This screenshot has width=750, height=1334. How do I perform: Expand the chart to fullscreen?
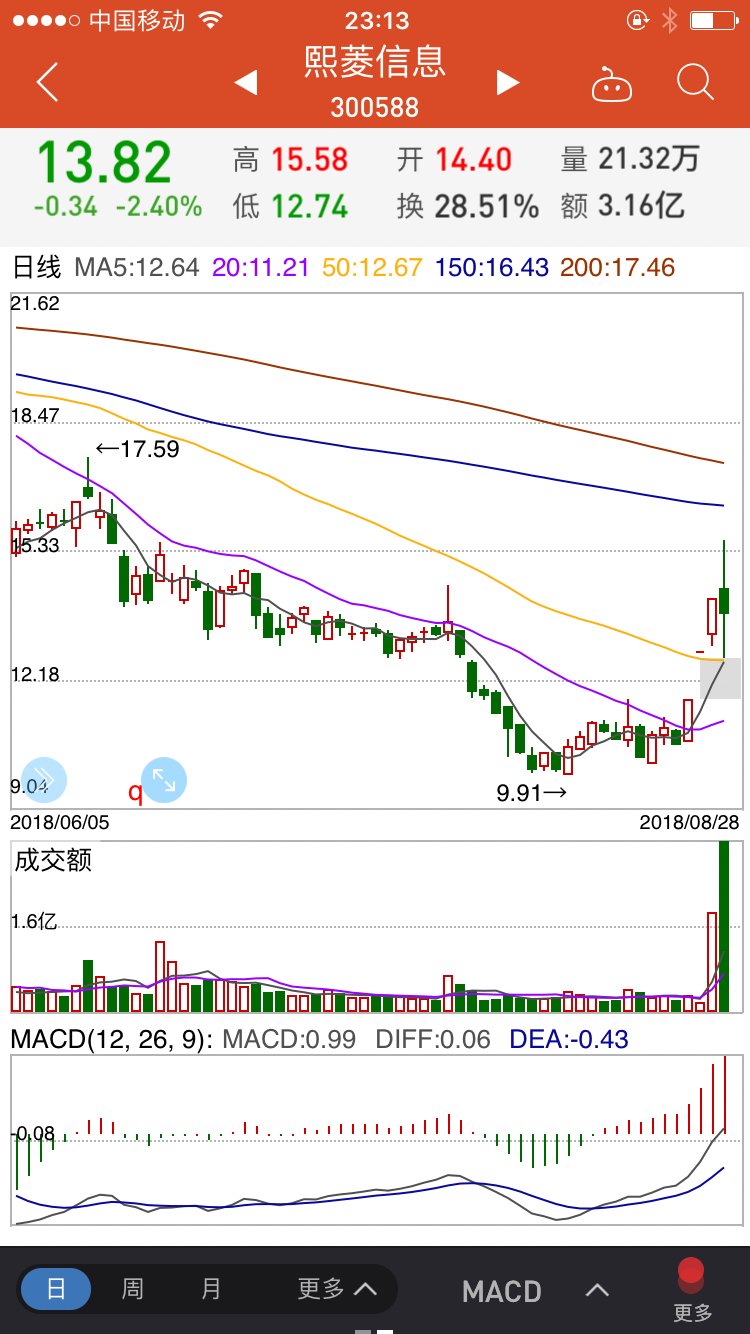[164, 778]
